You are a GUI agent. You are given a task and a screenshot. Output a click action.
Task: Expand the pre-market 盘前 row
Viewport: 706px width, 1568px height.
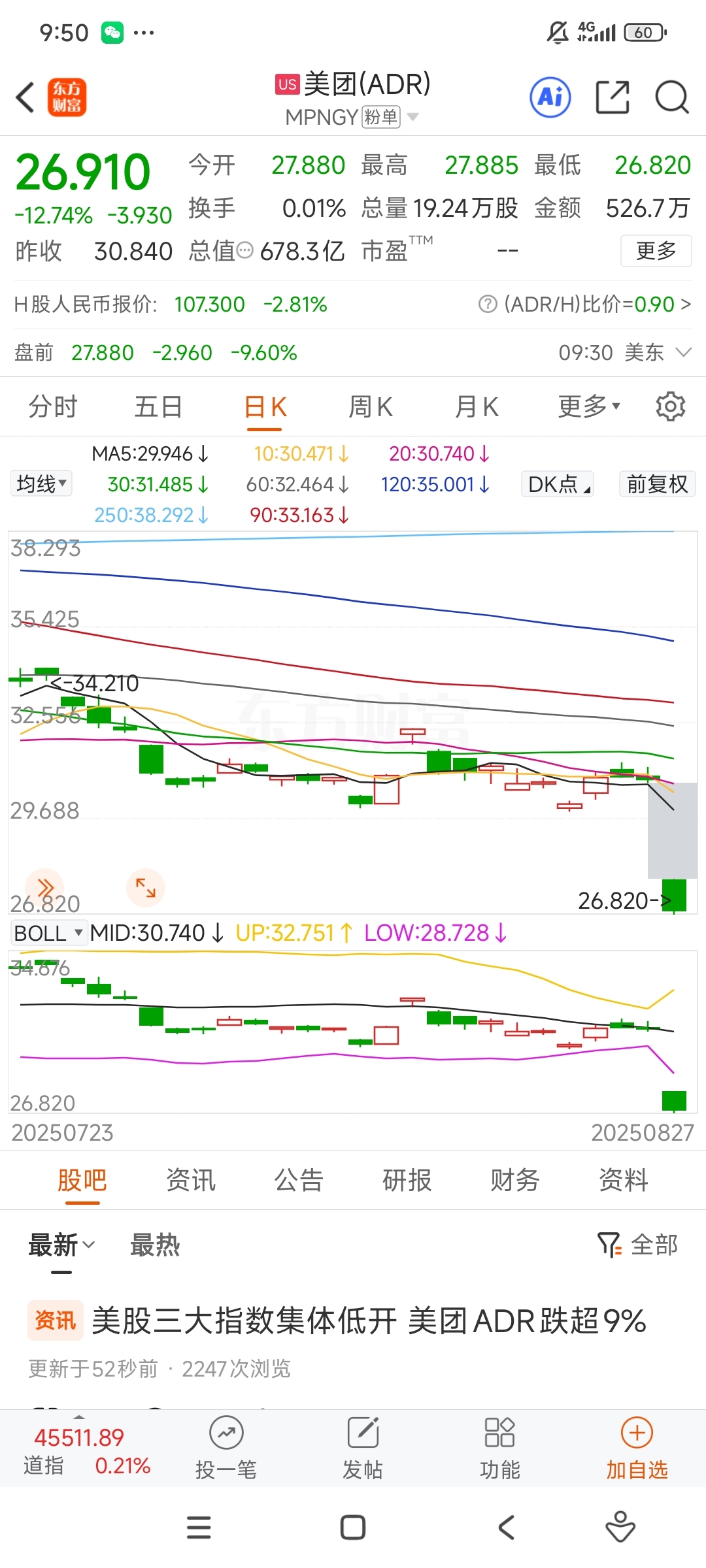click(683, 353)
